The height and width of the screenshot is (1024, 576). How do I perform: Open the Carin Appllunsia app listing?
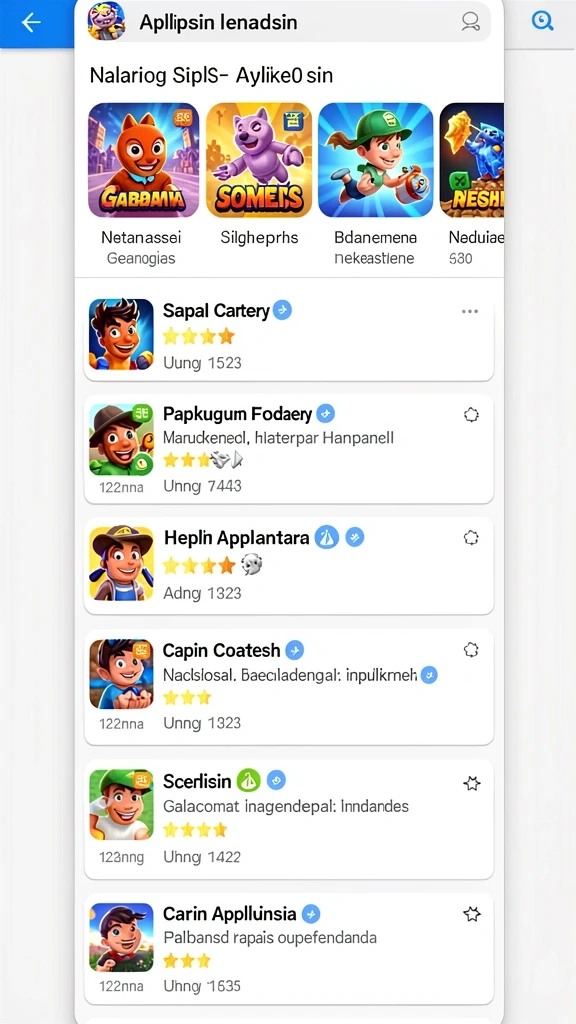coord(289,949)
